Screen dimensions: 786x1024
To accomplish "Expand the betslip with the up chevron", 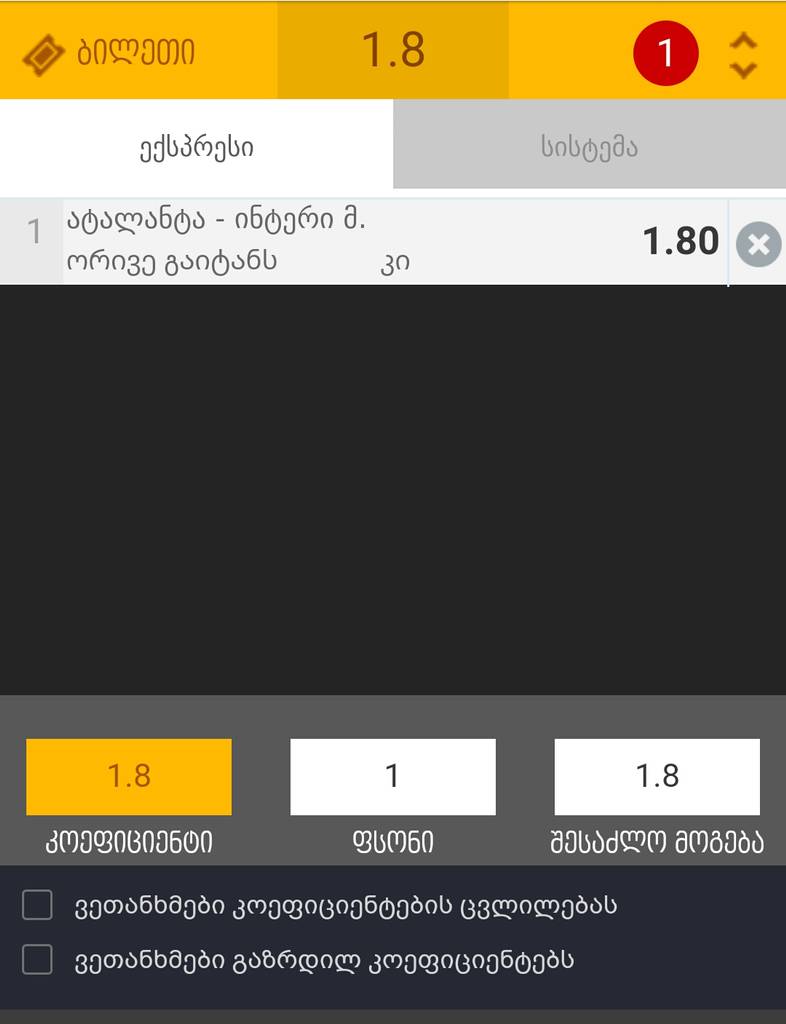I will pyautogui.click(x=744, y=40).
